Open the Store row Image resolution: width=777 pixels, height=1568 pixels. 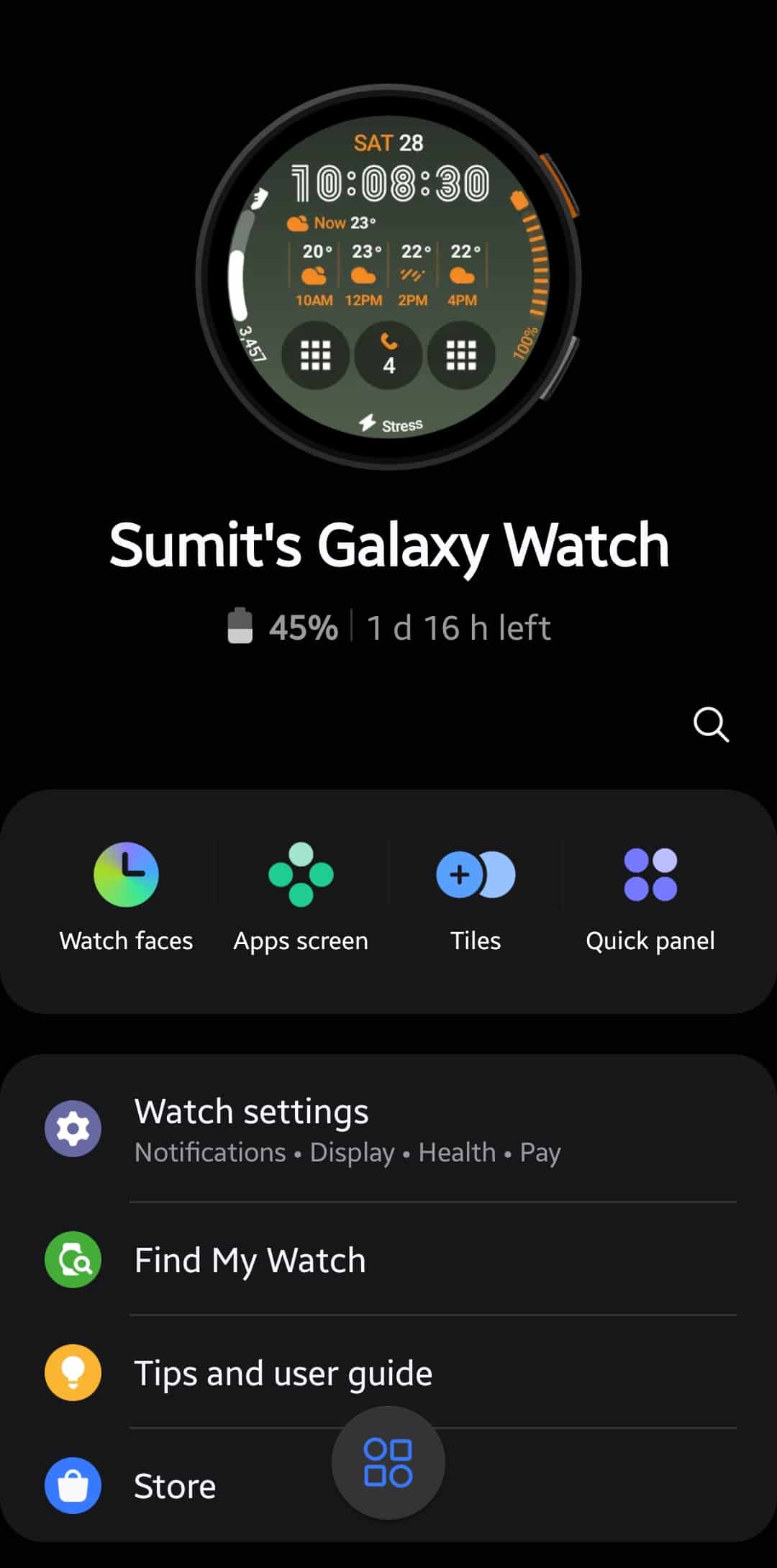pos(388,1485)
